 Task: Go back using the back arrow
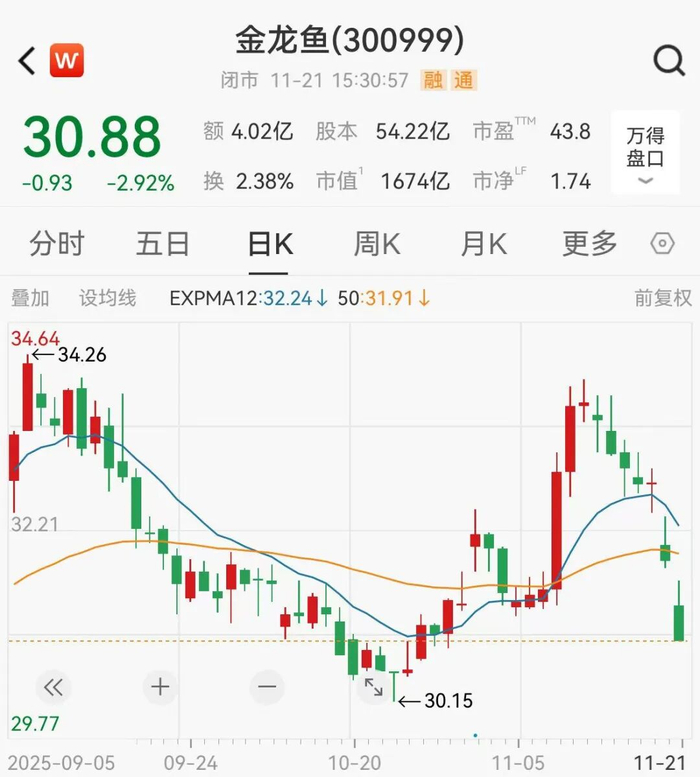[27, 61]
